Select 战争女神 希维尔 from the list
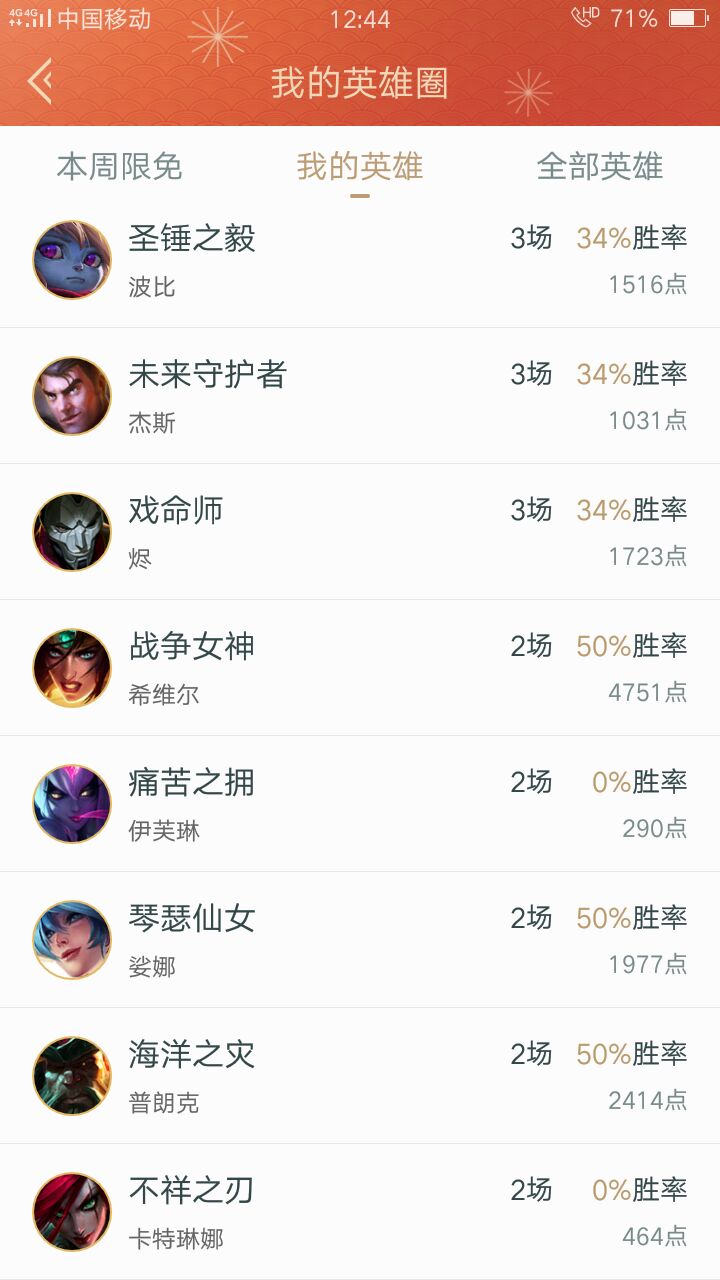Image resolution: width=720 pixels, height=1280 pixels. [360, 668]
